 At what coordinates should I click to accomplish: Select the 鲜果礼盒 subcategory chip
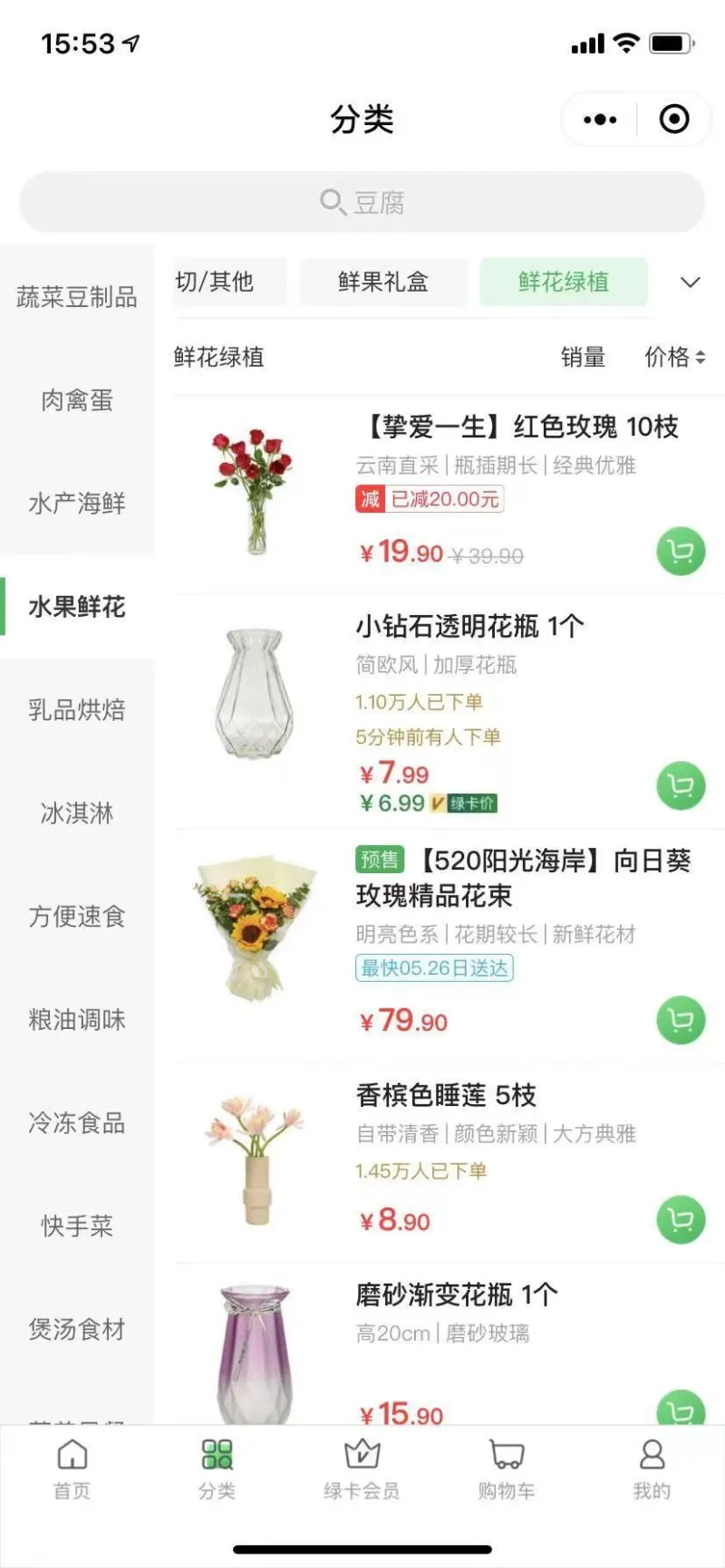pos(382,282)
